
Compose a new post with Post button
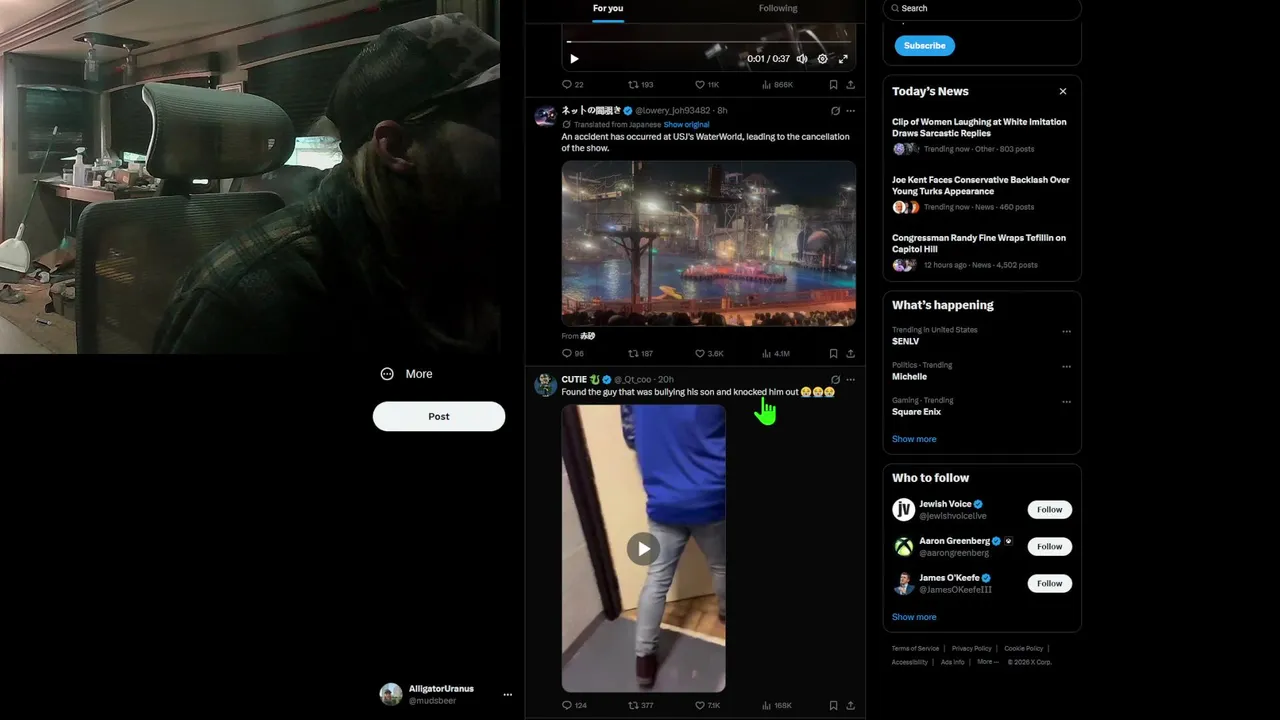coord(438,416)
